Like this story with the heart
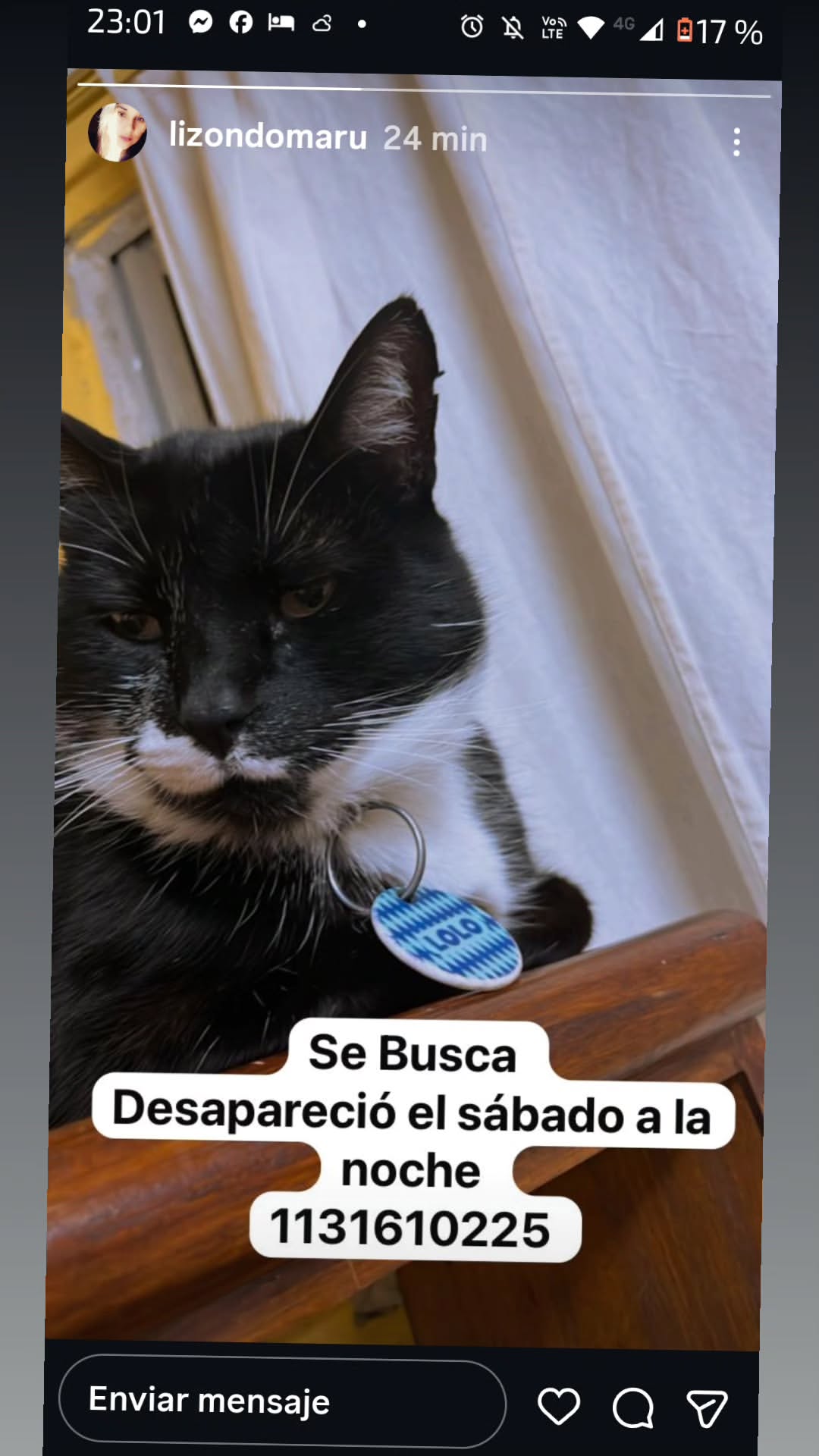This screenshot has height=1456, width=819. point(559,1405)
